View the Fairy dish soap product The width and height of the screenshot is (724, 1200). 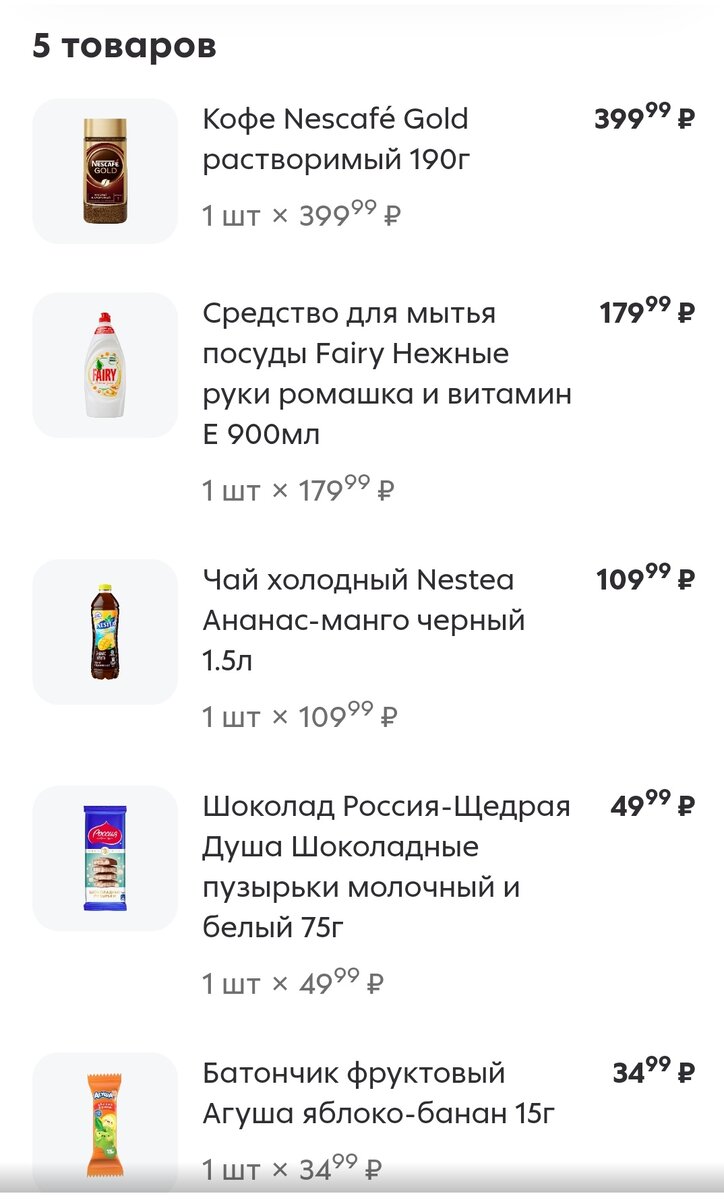tap(387, 373)
